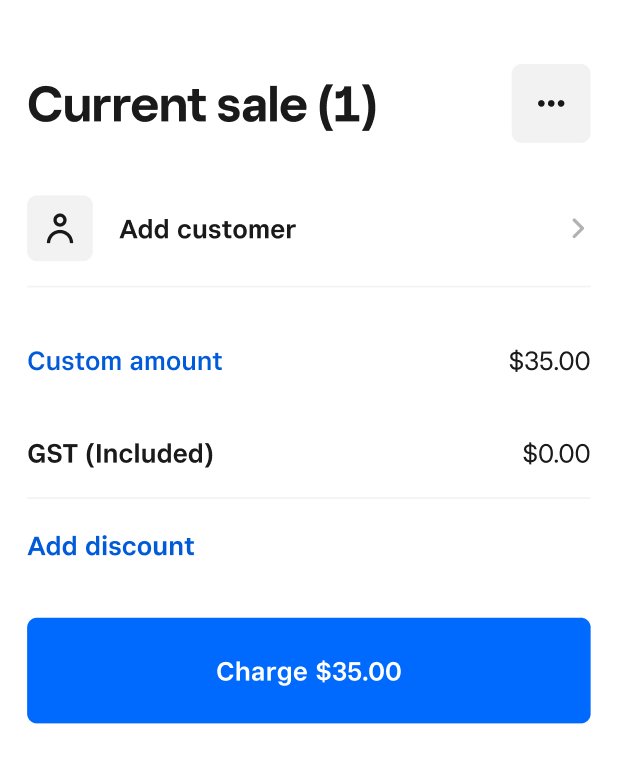Tap the Add discount link
The width and height of the screenshot is (617, 776).
coord(111,547)
